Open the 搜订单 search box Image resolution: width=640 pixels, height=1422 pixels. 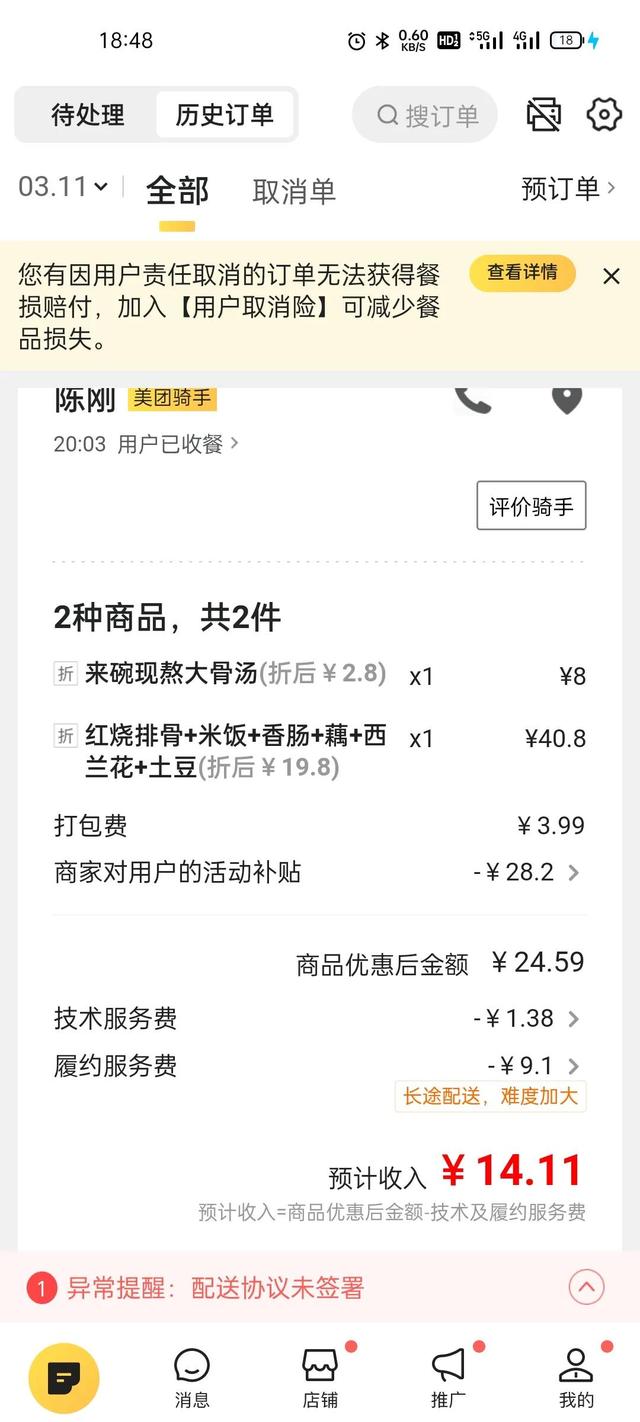point(425,115)
